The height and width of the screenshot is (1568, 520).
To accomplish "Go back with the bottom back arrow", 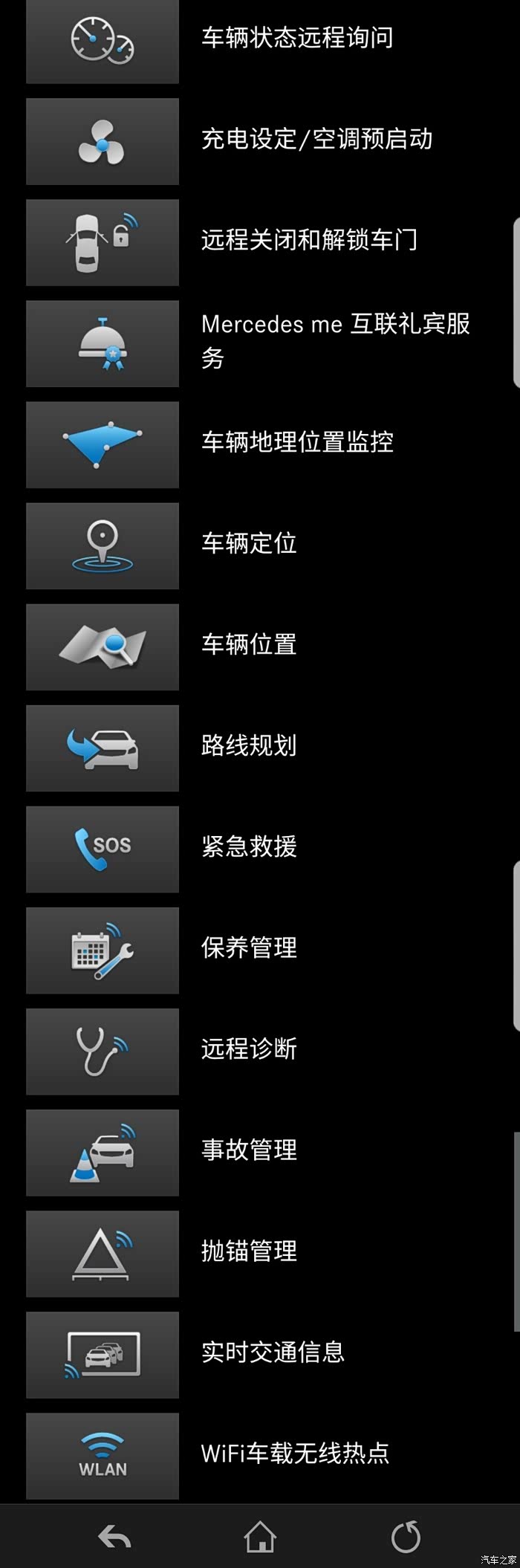I will point(114,1537).
